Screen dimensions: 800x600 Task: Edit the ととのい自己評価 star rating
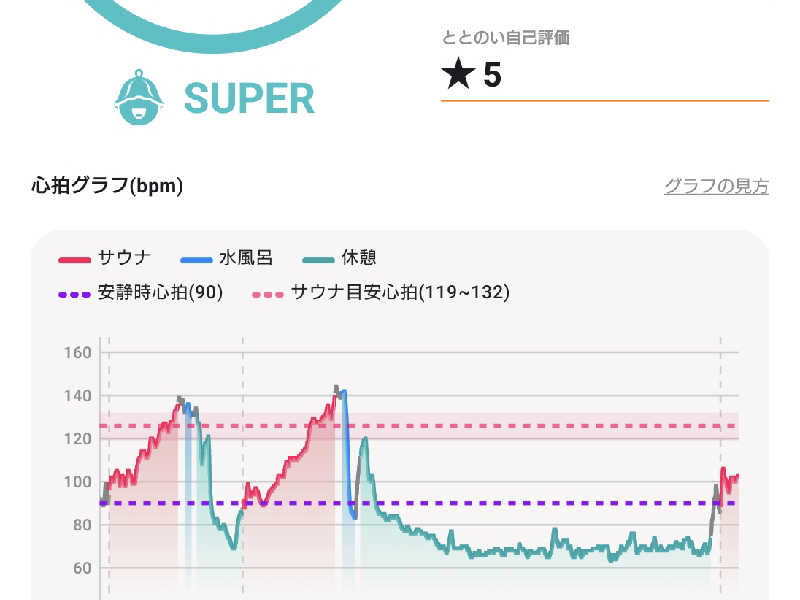click(605, 75)
